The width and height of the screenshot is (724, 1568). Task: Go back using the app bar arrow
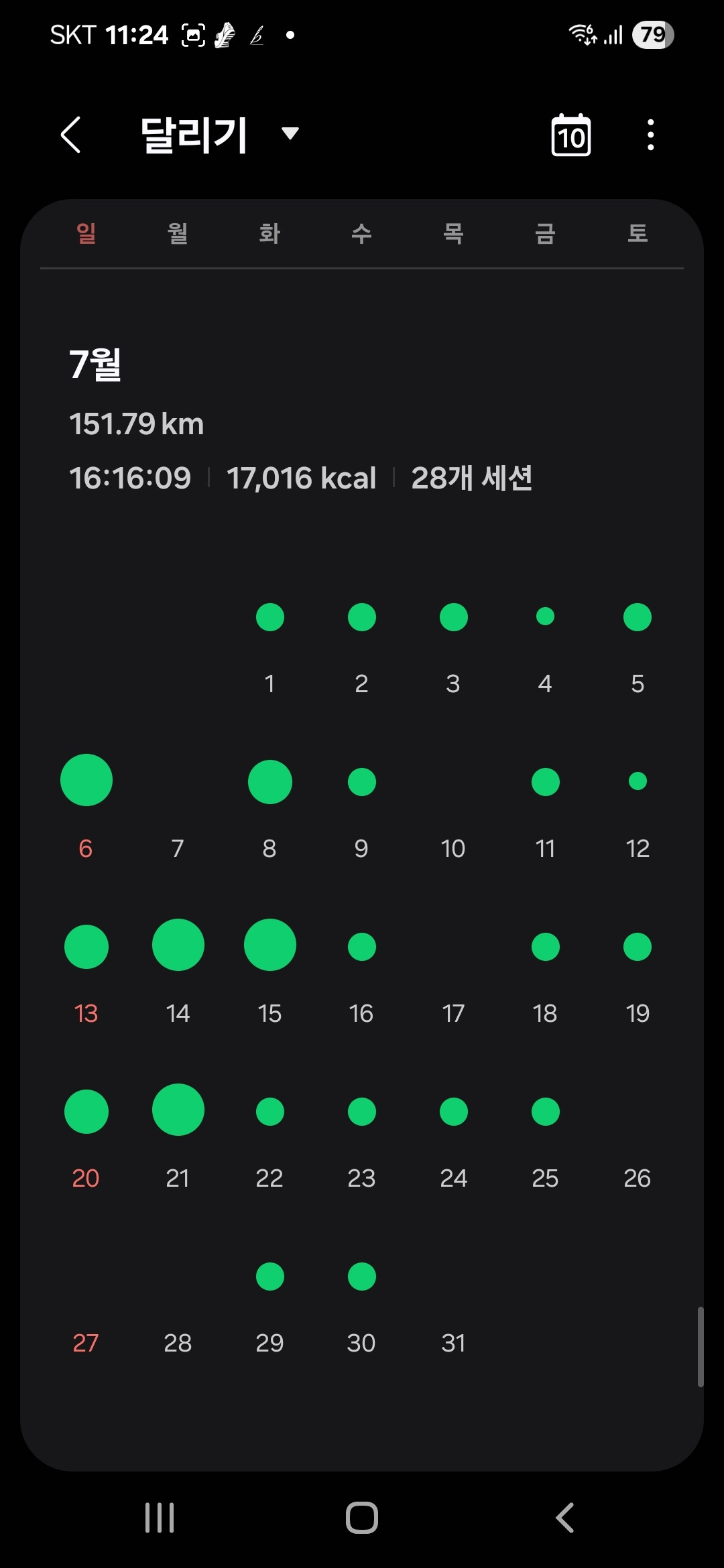[x=71, y=135]
